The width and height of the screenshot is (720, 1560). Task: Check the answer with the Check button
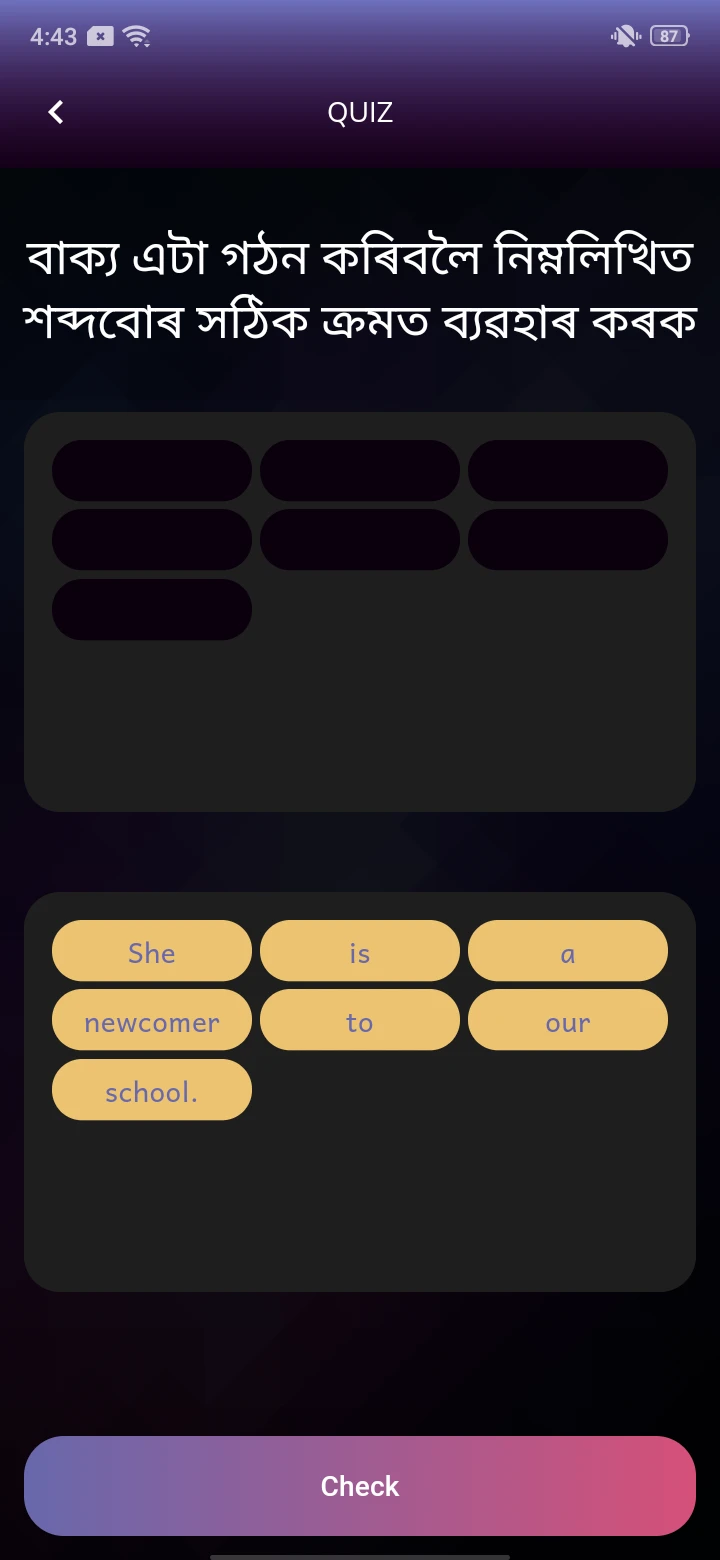[x=360, y=1486]
